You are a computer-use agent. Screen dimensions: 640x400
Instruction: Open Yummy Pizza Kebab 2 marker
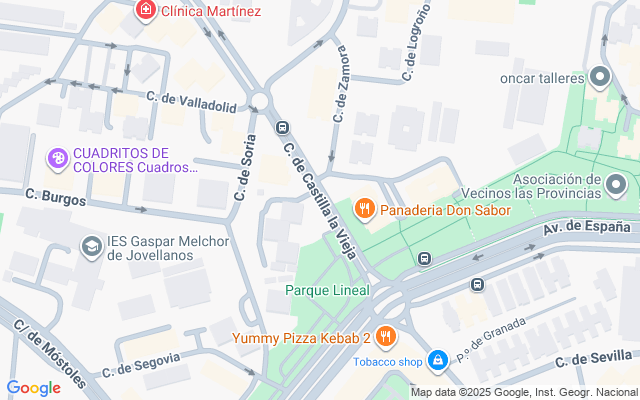388,338
